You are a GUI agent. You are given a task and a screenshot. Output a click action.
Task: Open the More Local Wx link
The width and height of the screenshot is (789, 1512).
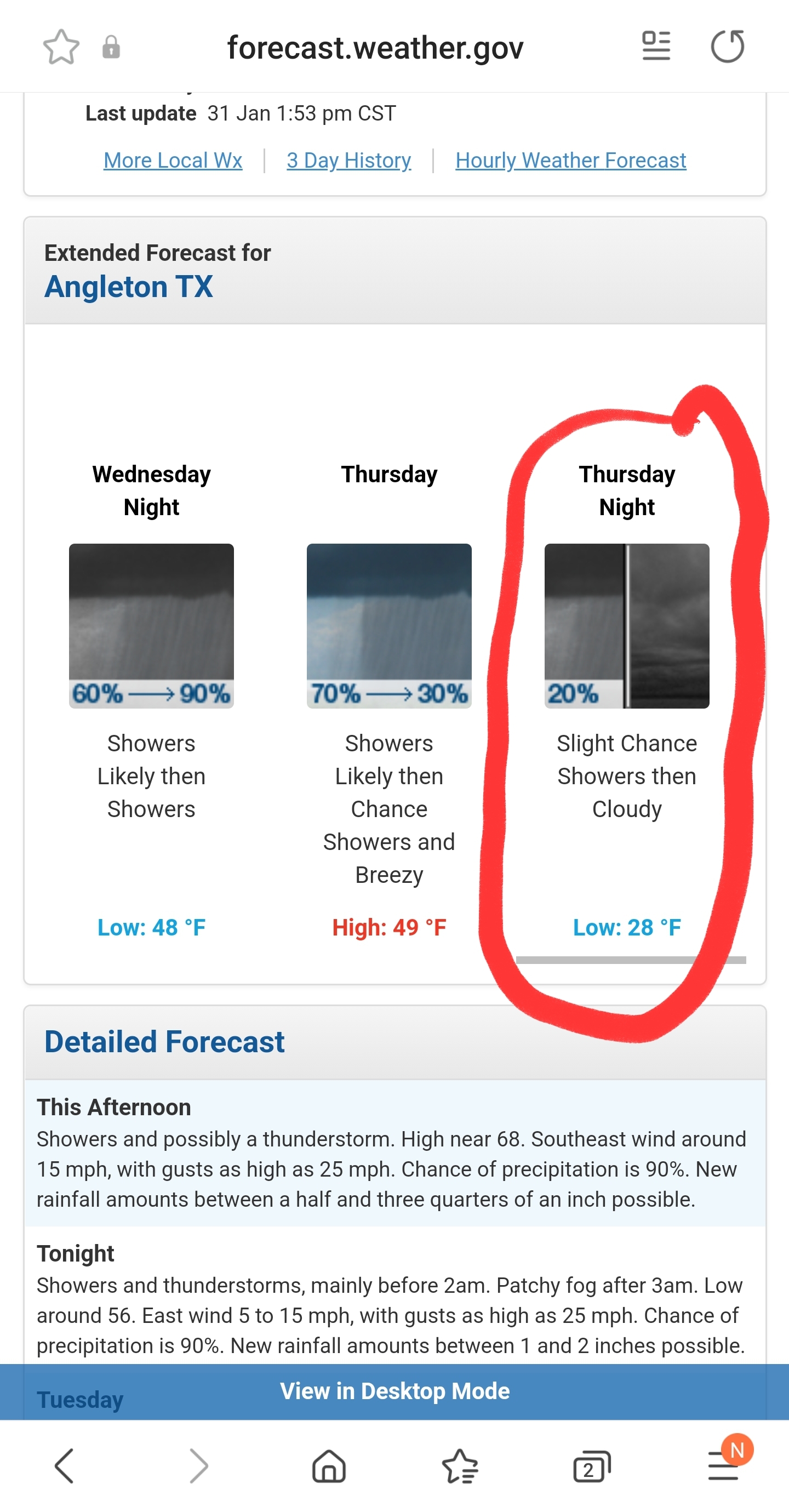click(173, 160)
